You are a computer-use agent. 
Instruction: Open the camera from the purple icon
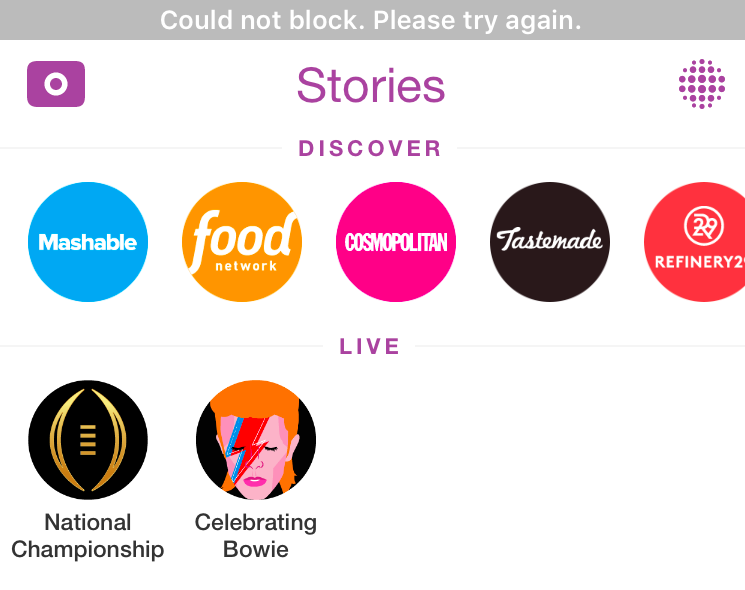point(56,84)
